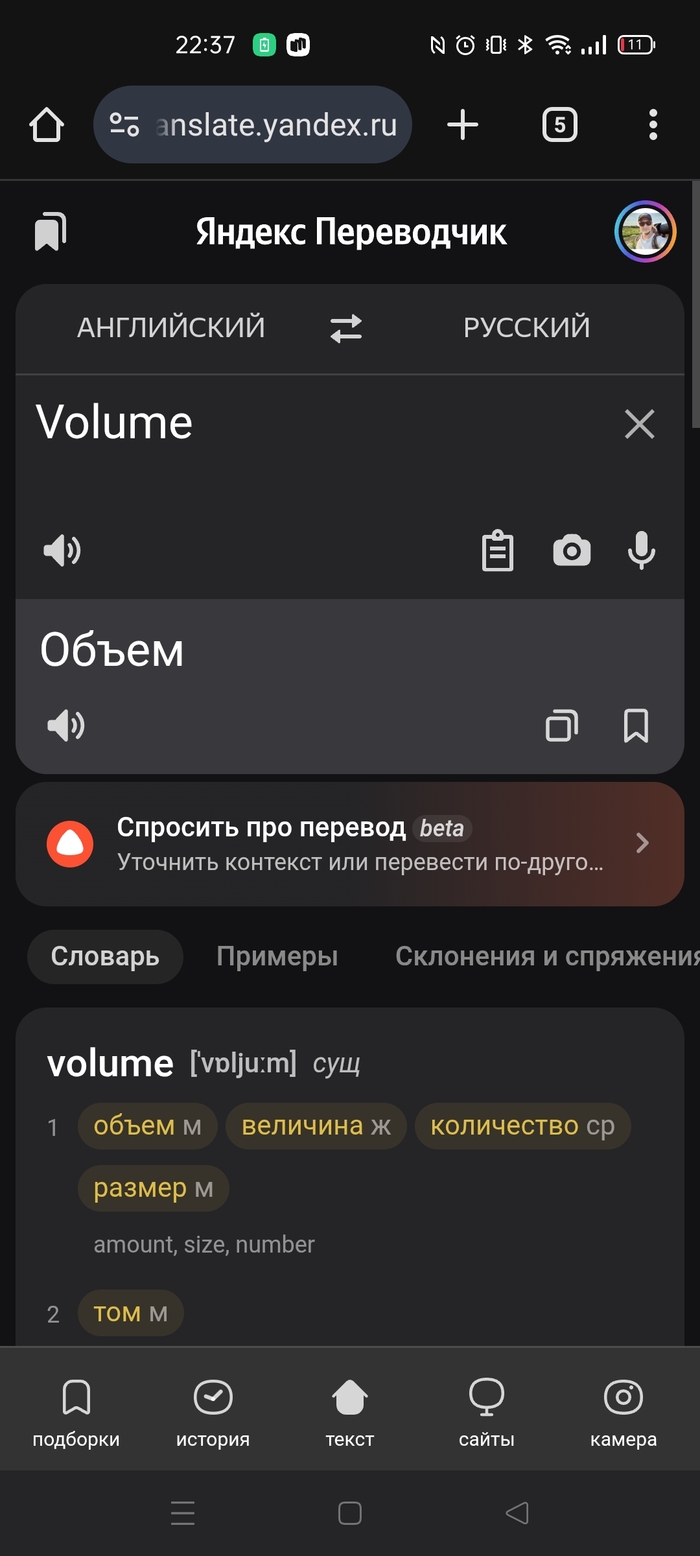Viewport: 700px width, 1556px height.
Task: Open Спросить про перевод beta banner
Action: [x=349, y=844]
